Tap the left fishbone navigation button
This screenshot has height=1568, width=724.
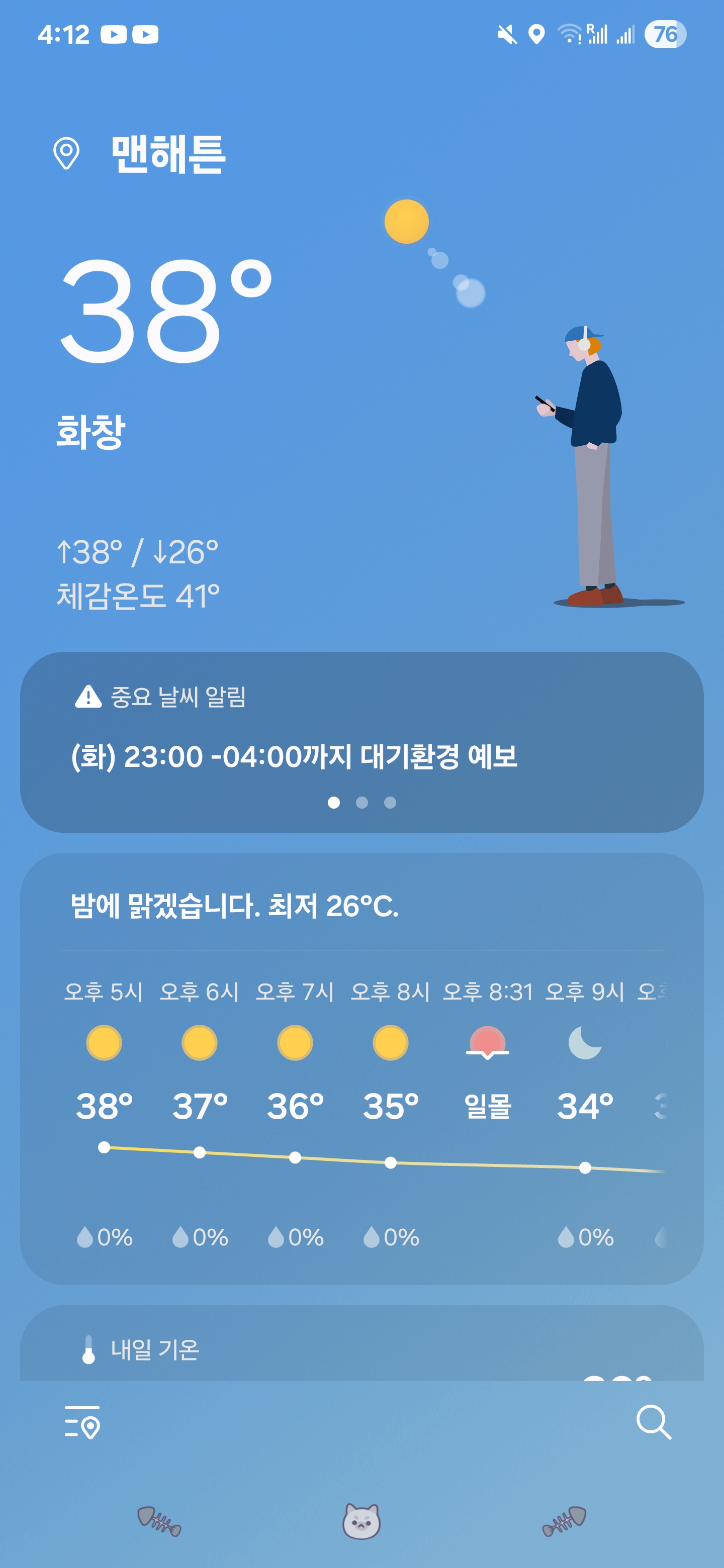[x=159, y=1521]
